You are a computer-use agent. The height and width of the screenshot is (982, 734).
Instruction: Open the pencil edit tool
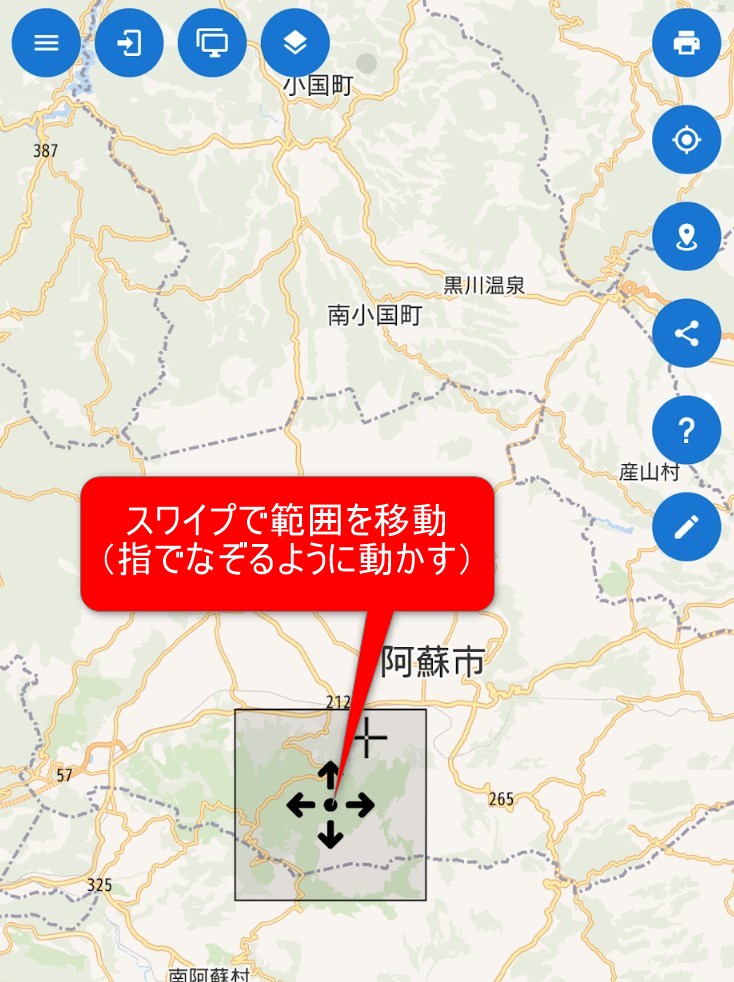(x=686, y=527)
